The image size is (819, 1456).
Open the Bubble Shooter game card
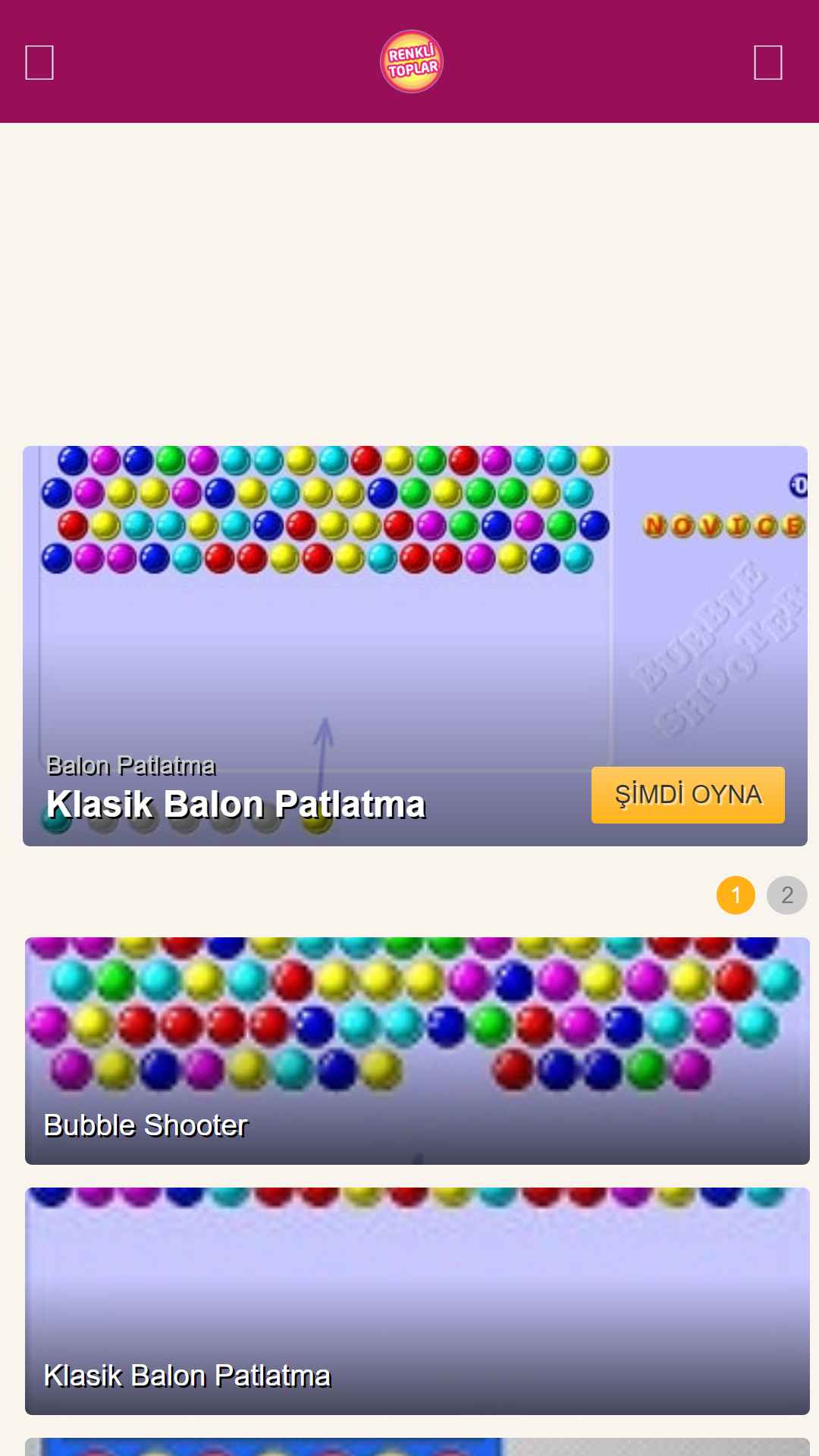417,1051
